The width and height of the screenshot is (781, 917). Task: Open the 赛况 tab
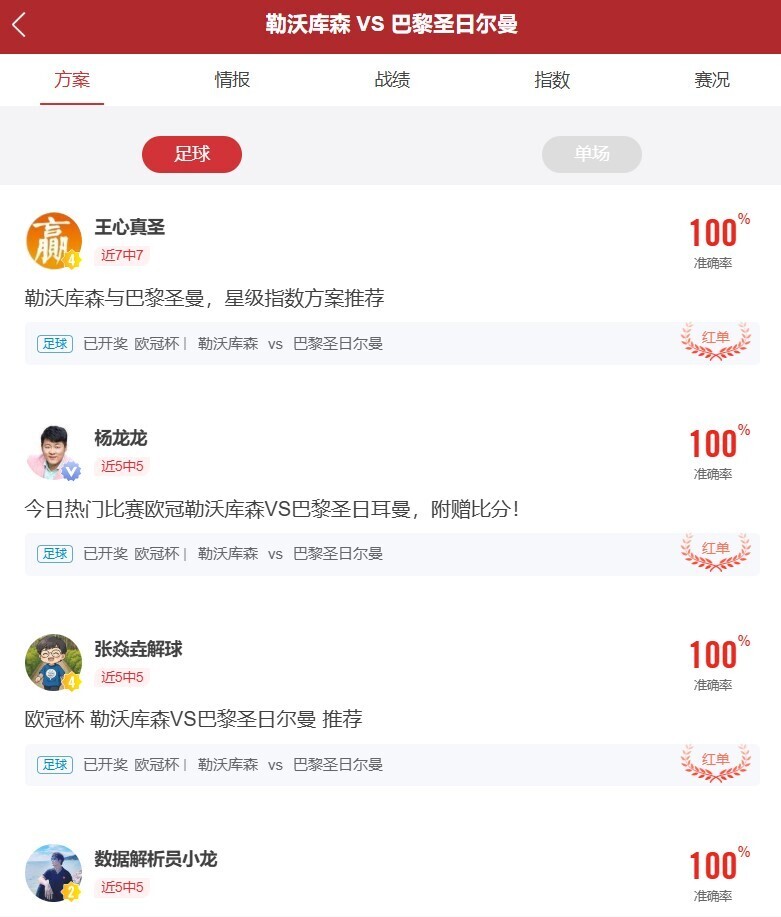tap(712, 80)
